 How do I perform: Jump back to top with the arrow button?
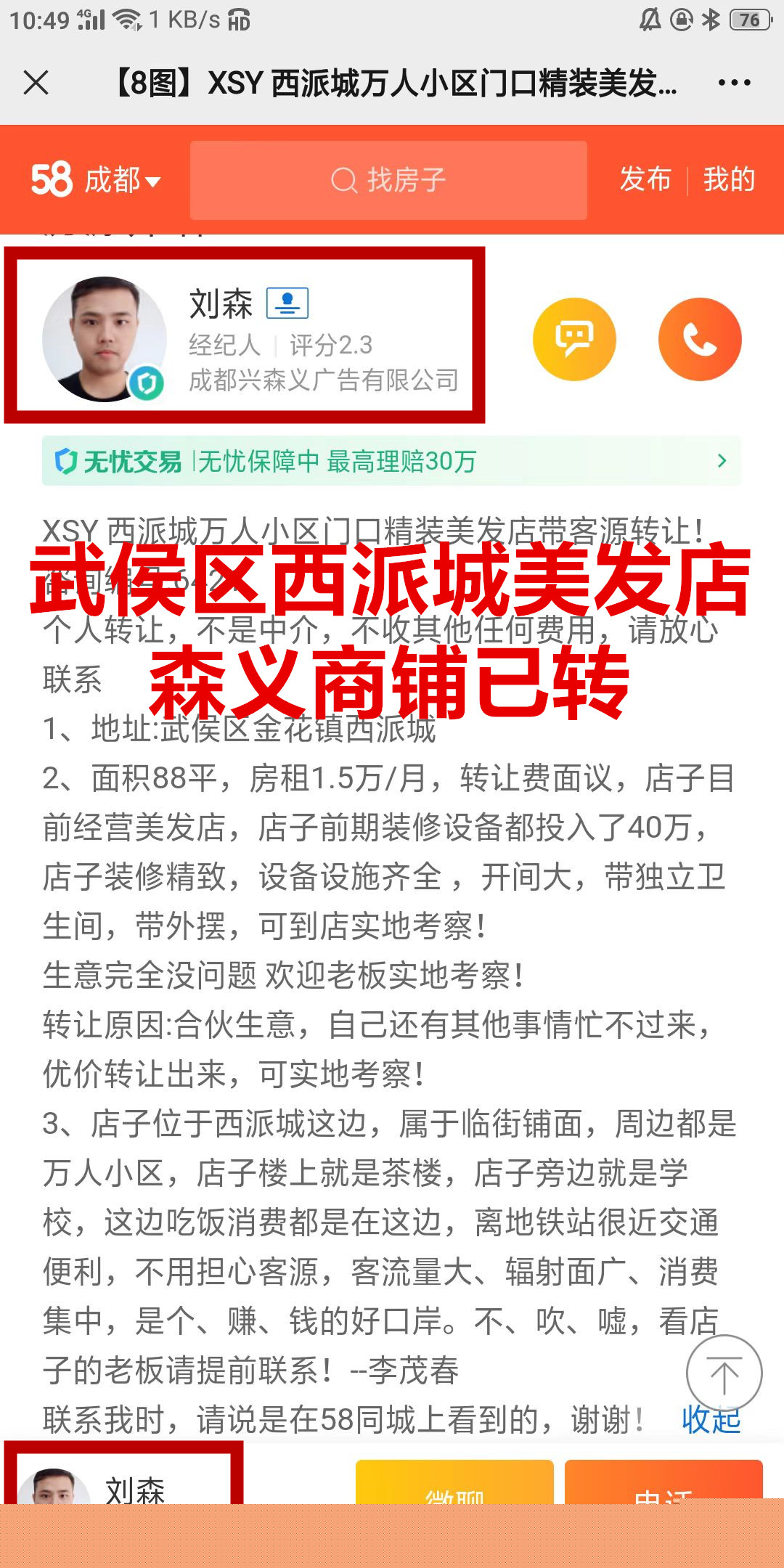(x=724, y=1373)
